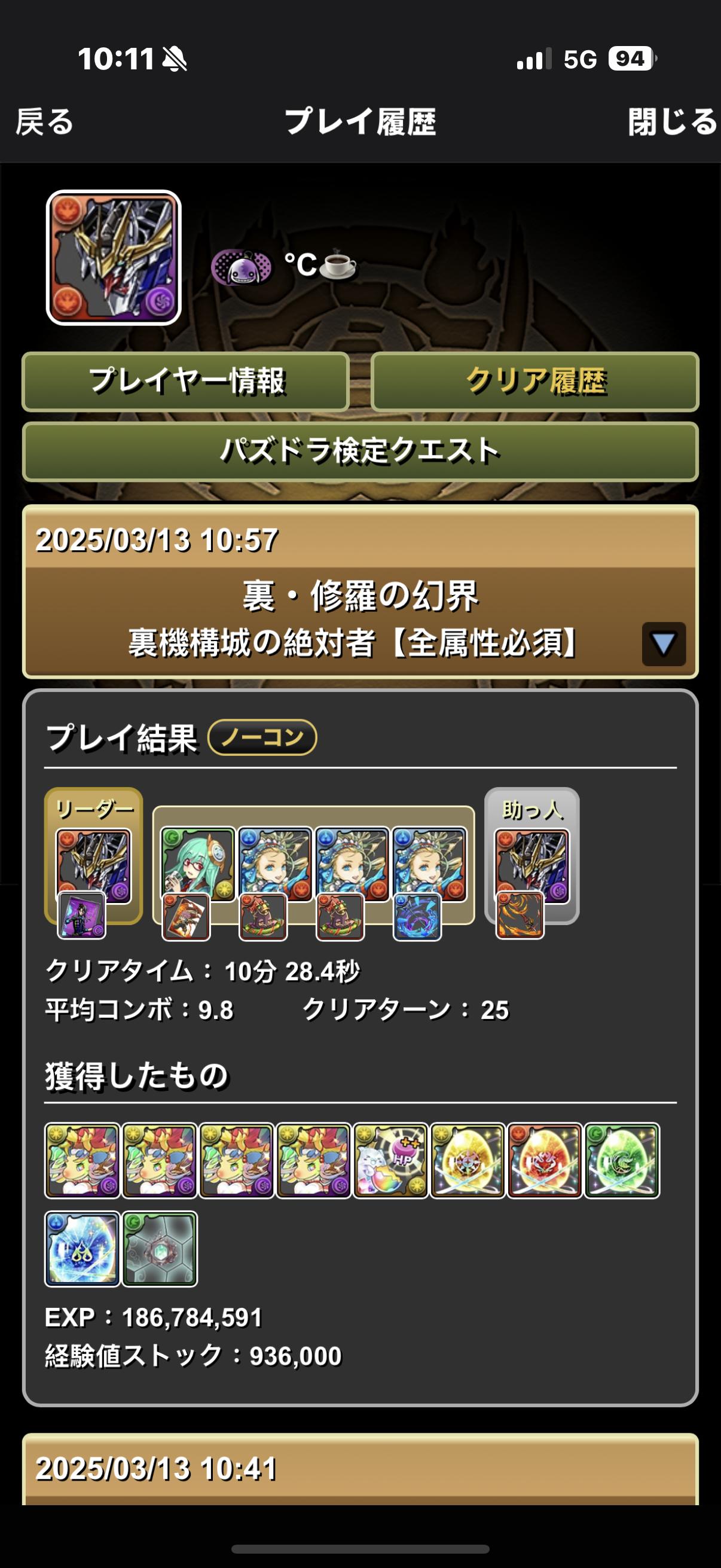View the green-haired sub monster
This screenshot has width=721, height=1568.
[x=198, y=862]
